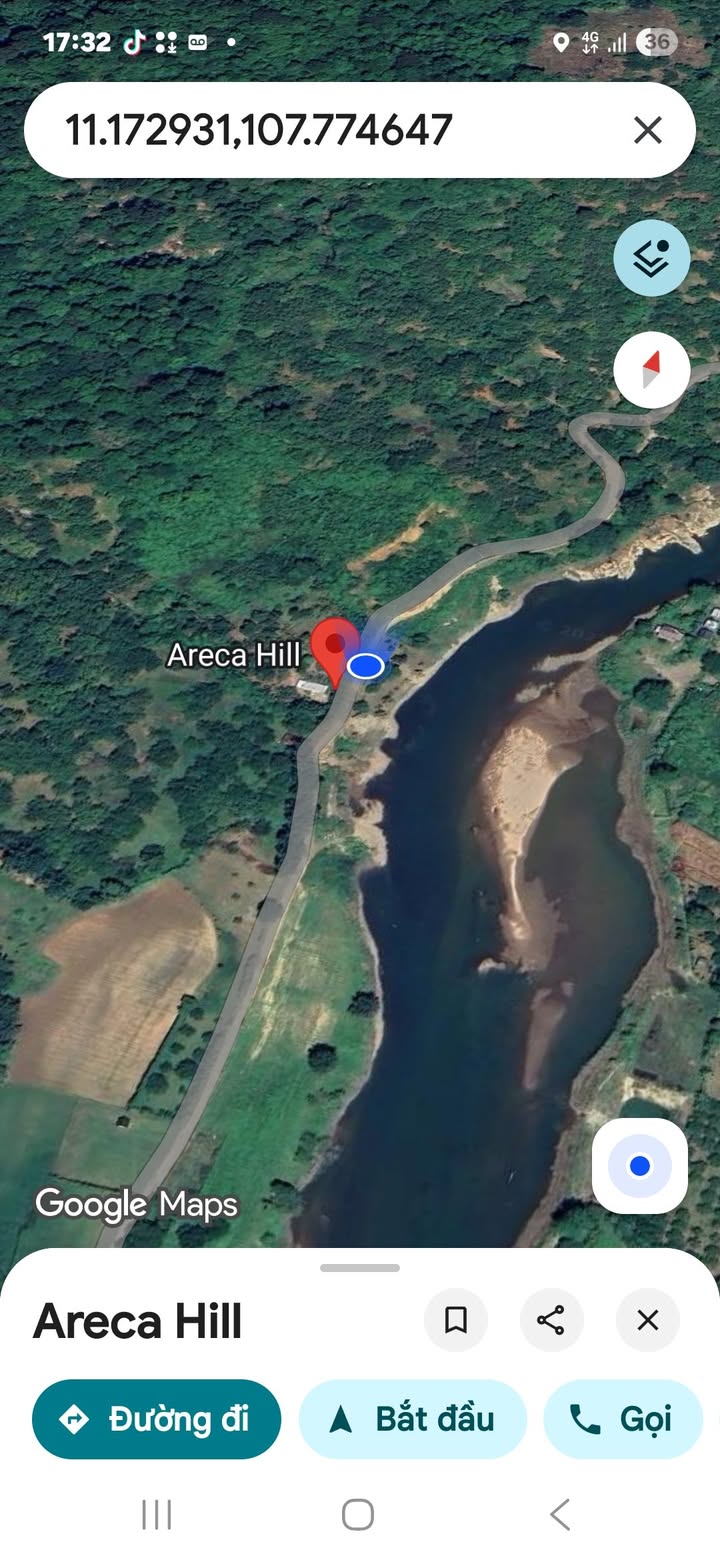Start navigation with Bắt đầu

click(x=413, y=1419)
